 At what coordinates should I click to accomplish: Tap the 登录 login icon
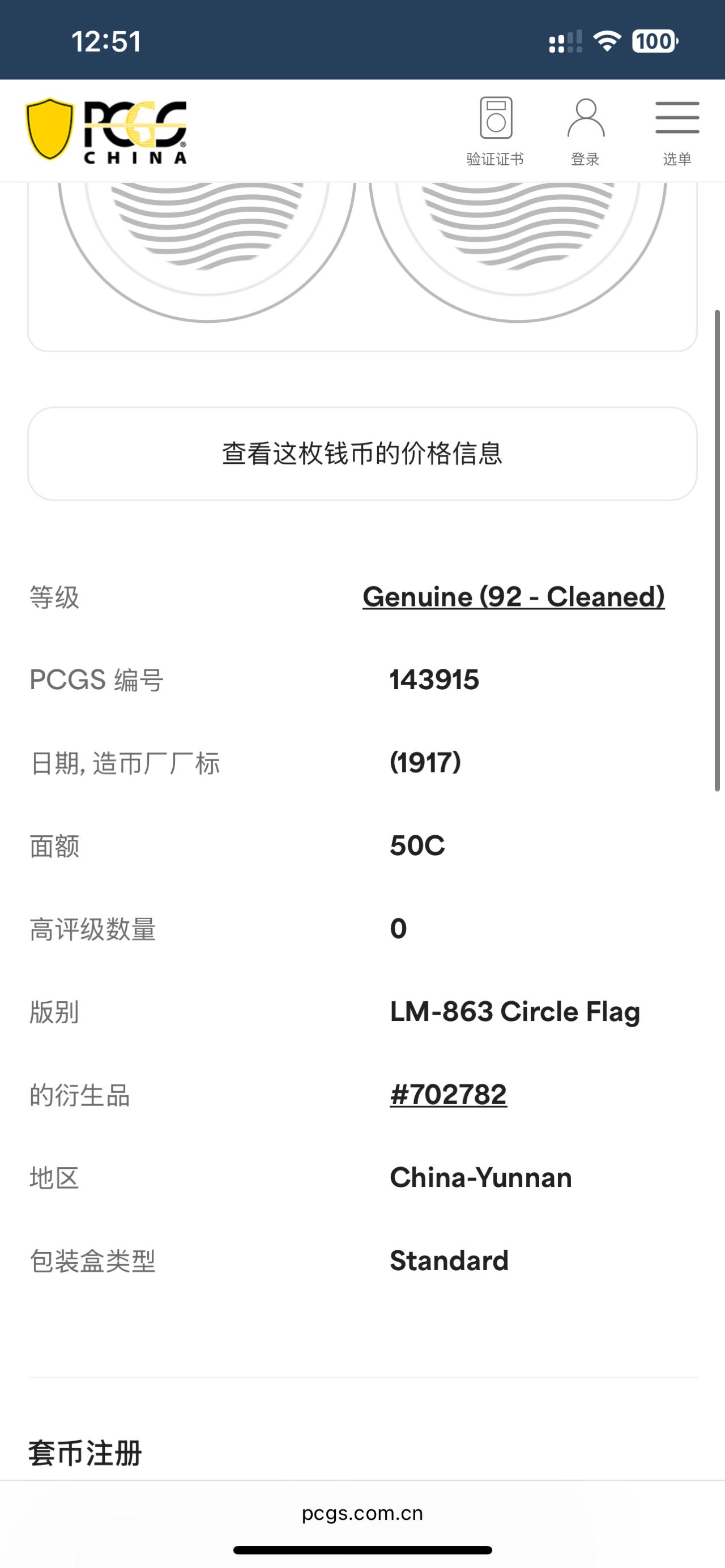585,131
